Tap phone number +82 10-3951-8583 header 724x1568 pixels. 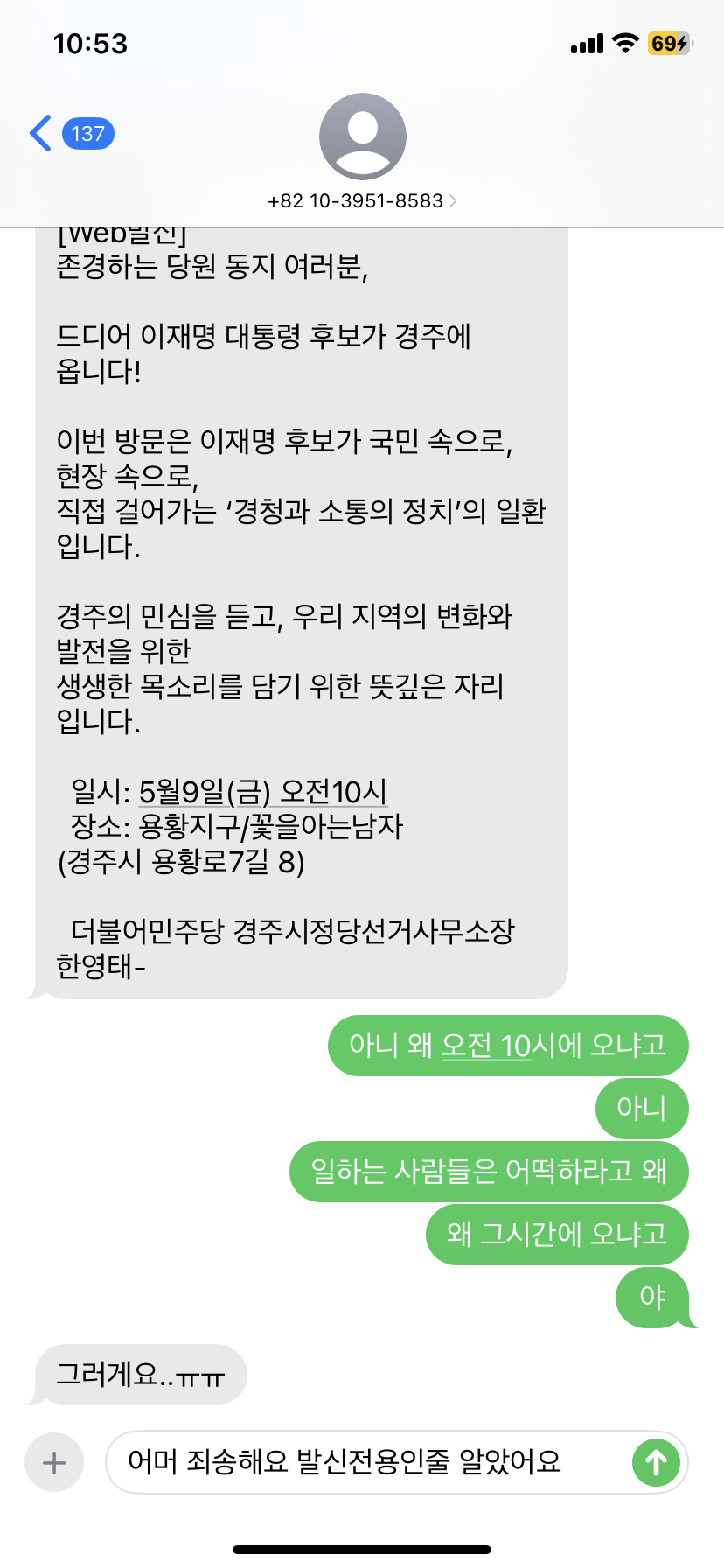[x=354, y=200]
